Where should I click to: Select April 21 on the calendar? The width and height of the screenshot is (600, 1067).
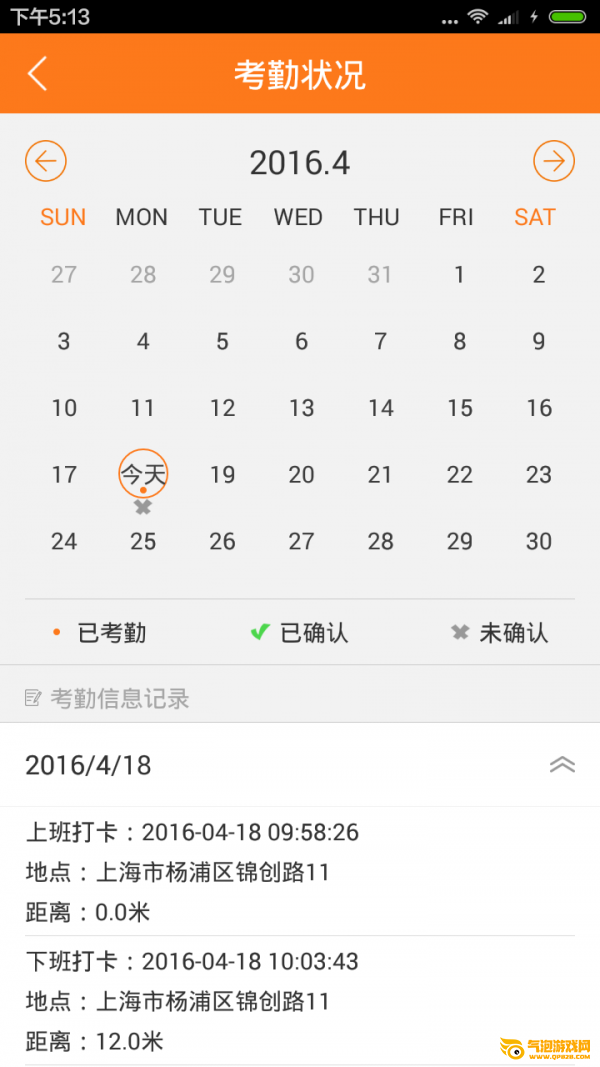[380, 474]
